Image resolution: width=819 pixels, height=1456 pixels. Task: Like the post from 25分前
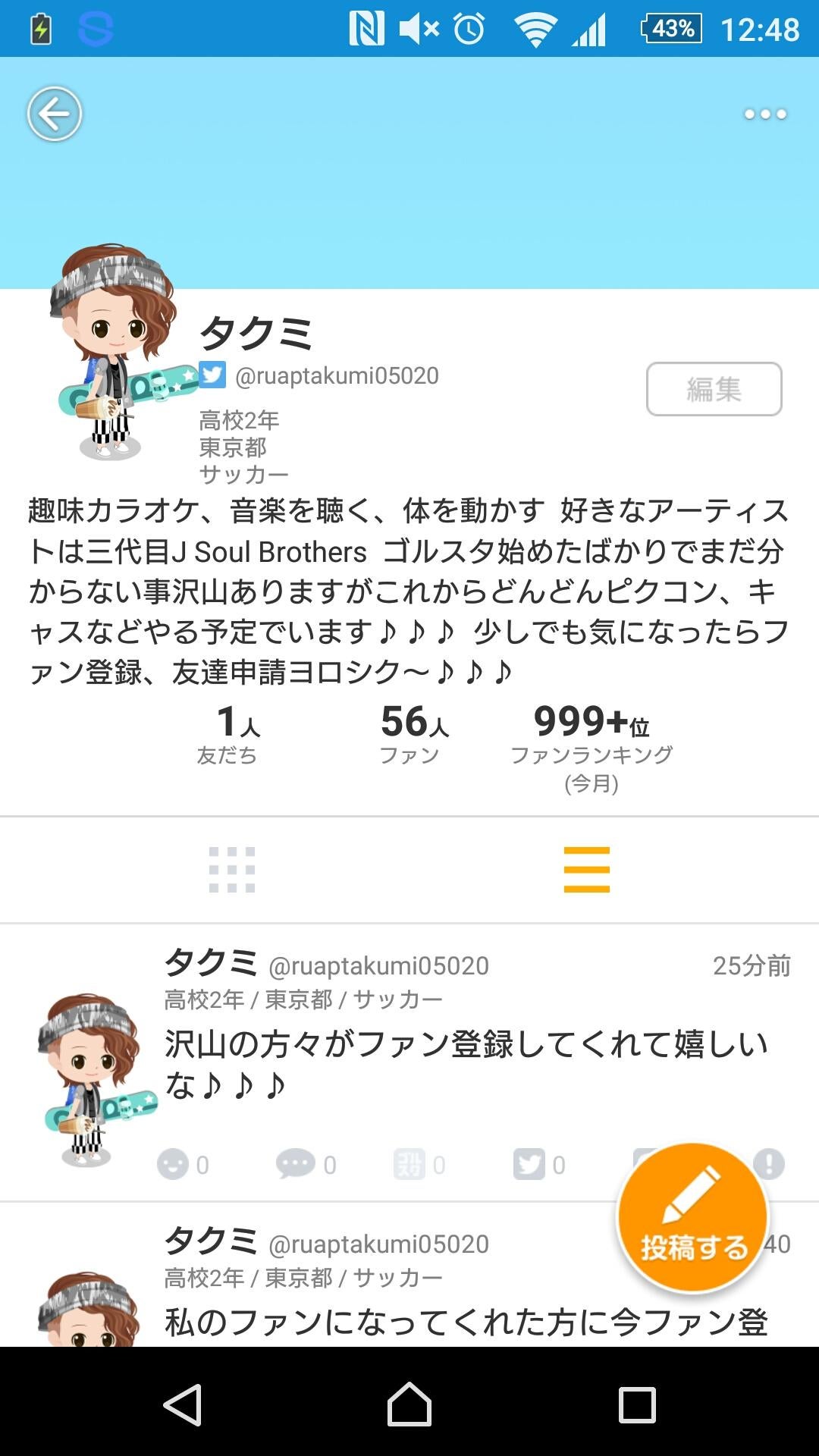click(x=174, y=1164)
